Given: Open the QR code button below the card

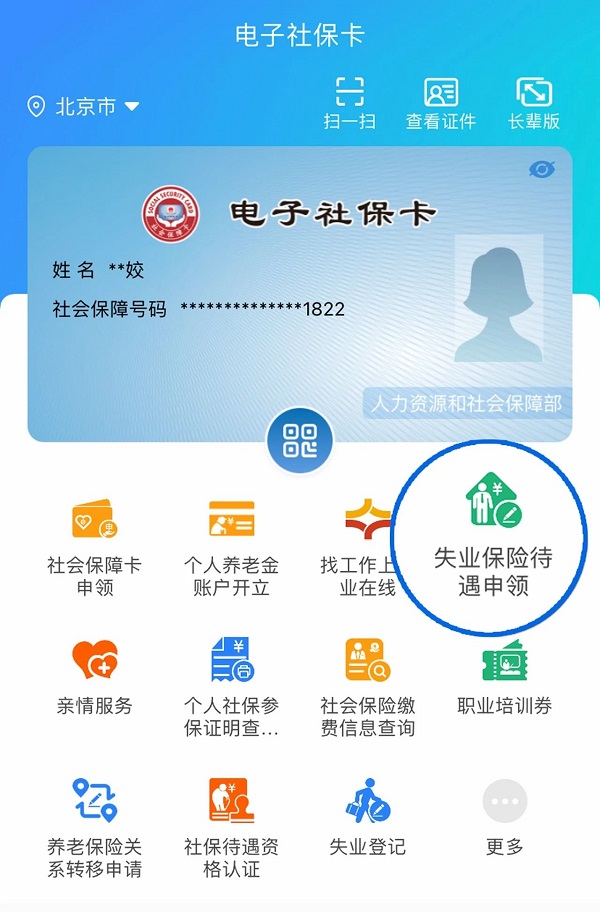Looking at the screenshot, I should click(x=300, y=439).
